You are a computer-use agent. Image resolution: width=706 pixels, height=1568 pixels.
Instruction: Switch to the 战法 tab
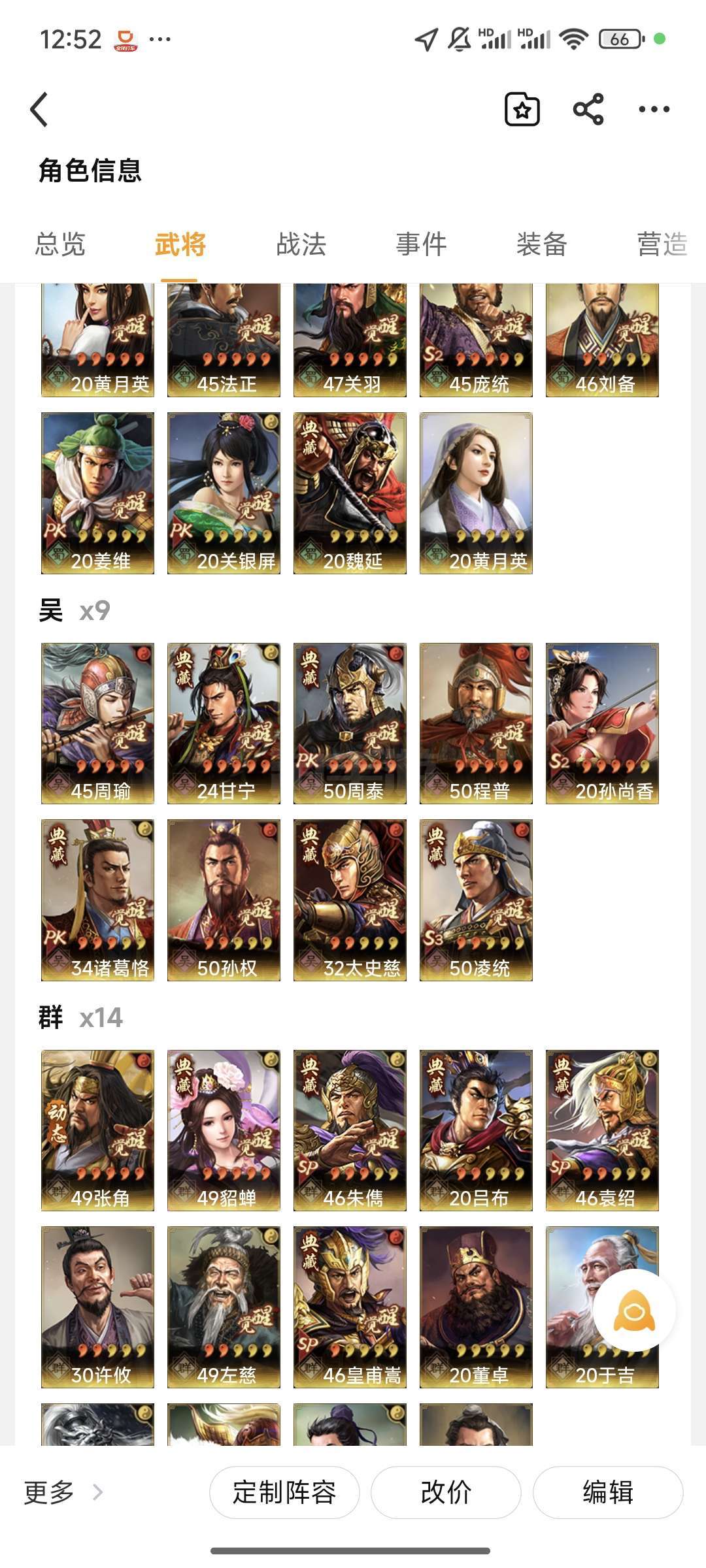pyautogui.click(x=301, y=245)
